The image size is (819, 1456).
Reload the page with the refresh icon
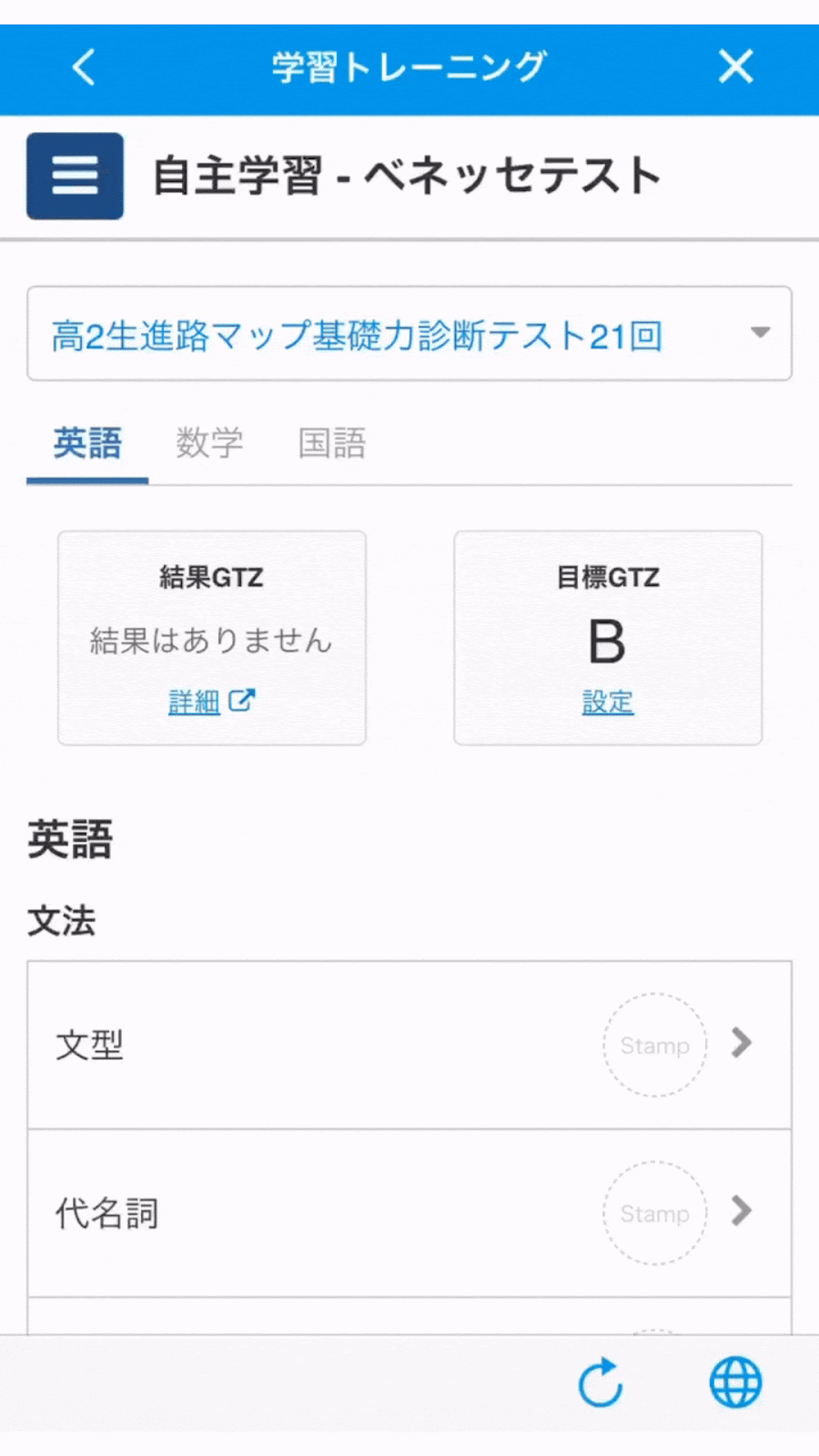(601, 1382)
